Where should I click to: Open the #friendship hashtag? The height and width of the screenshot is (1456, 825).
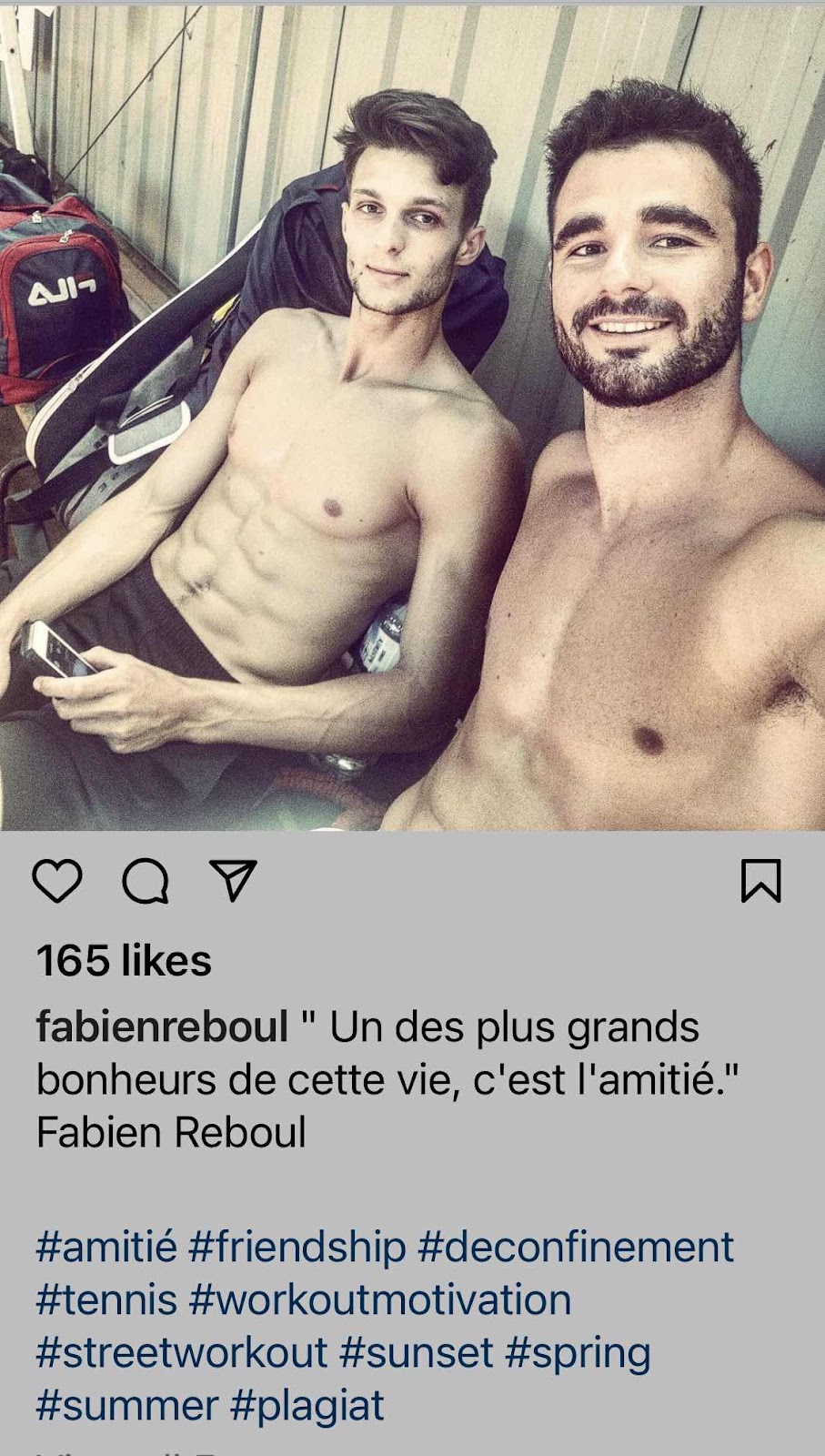point(297,1247)
